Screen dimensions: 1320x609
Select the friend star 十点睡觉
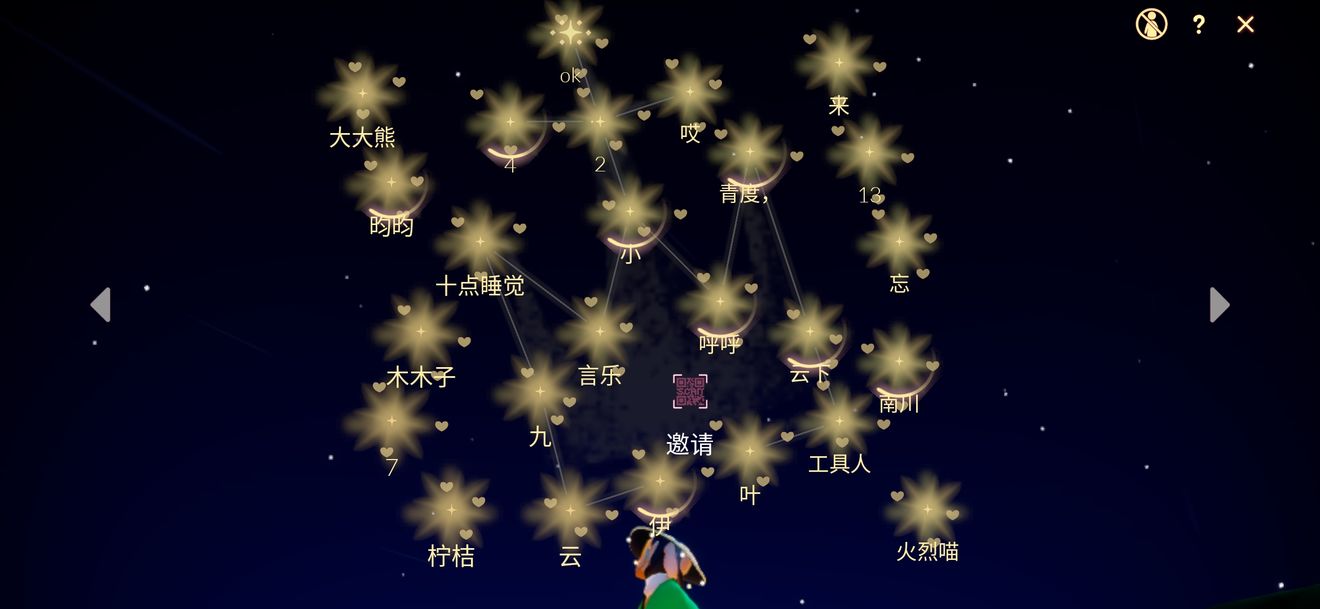480,241
